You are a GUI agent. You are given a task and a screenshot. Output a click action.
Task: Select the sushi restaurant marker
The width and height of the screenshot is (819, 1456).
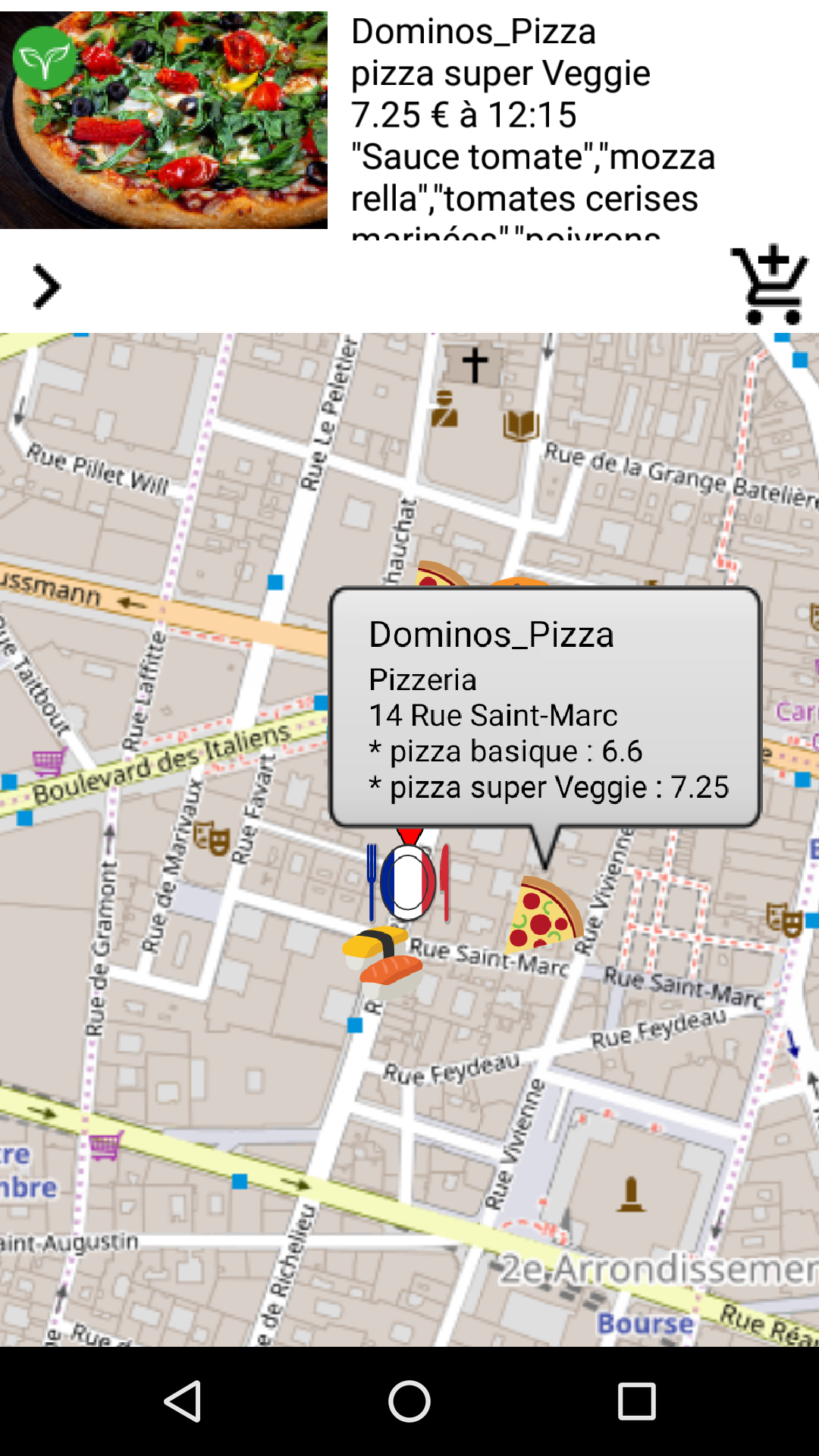[382, 962]
